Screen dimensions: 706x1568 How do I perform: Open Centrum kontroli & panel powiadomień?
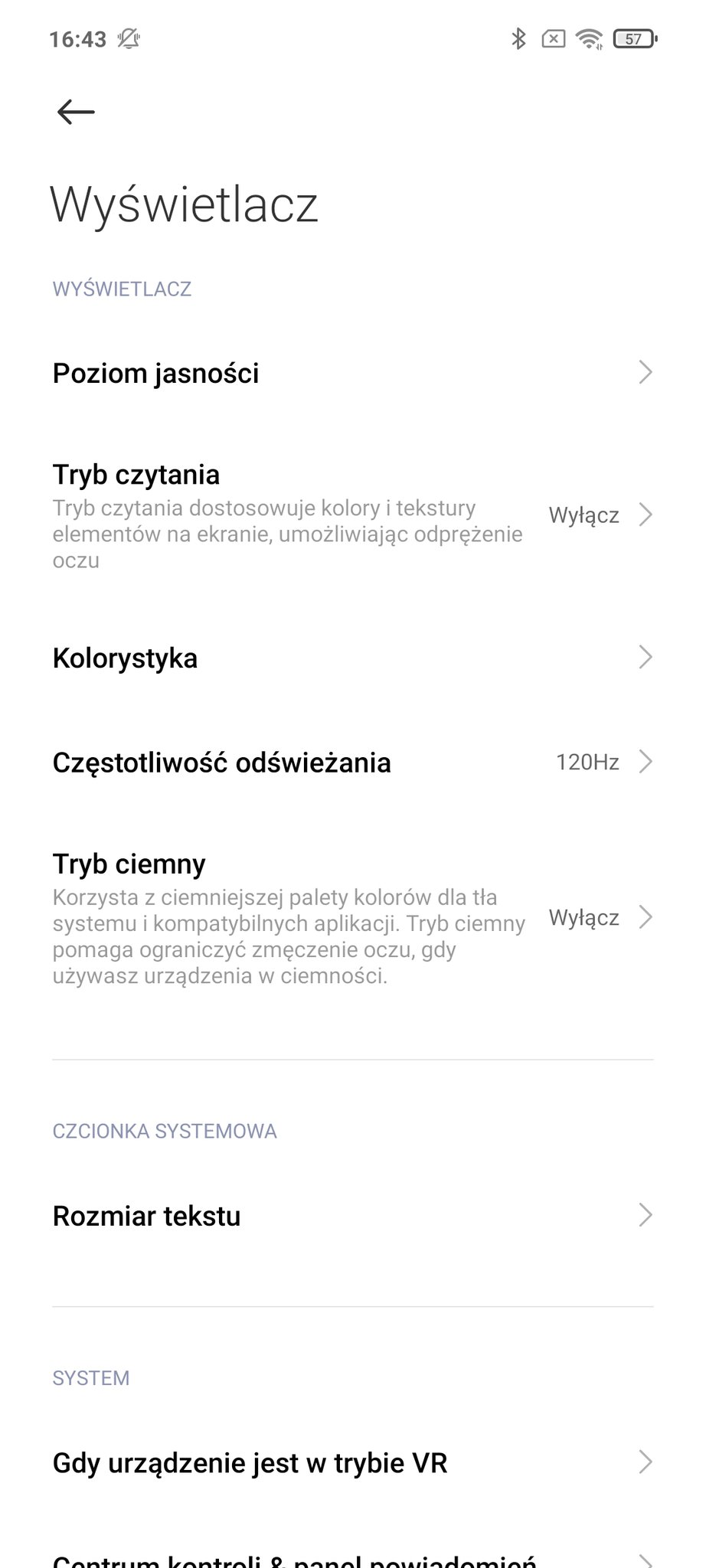coord(352,1559)
